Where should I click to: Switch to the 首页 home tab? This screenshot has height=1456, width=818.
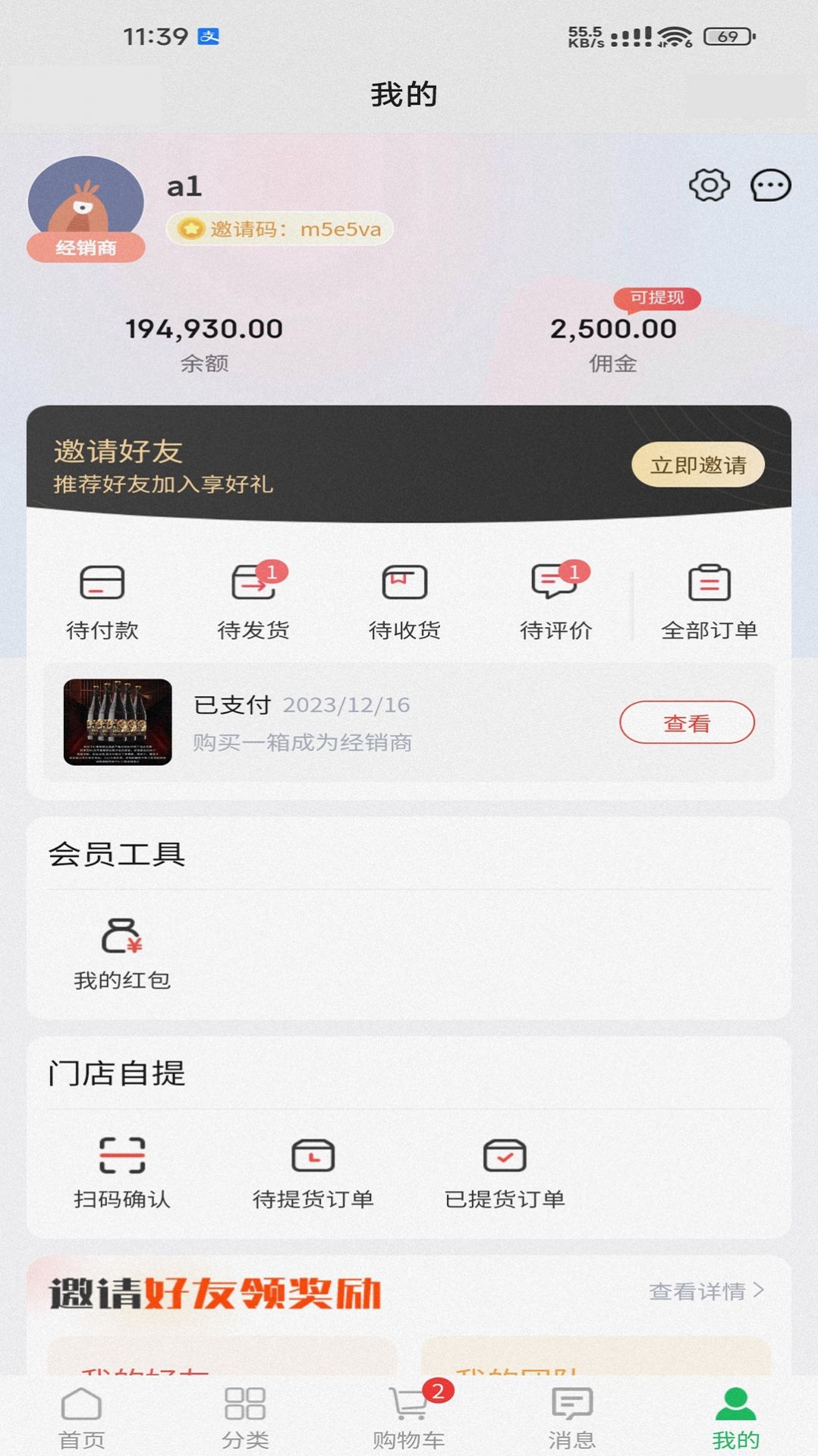tap(82, 1416)
